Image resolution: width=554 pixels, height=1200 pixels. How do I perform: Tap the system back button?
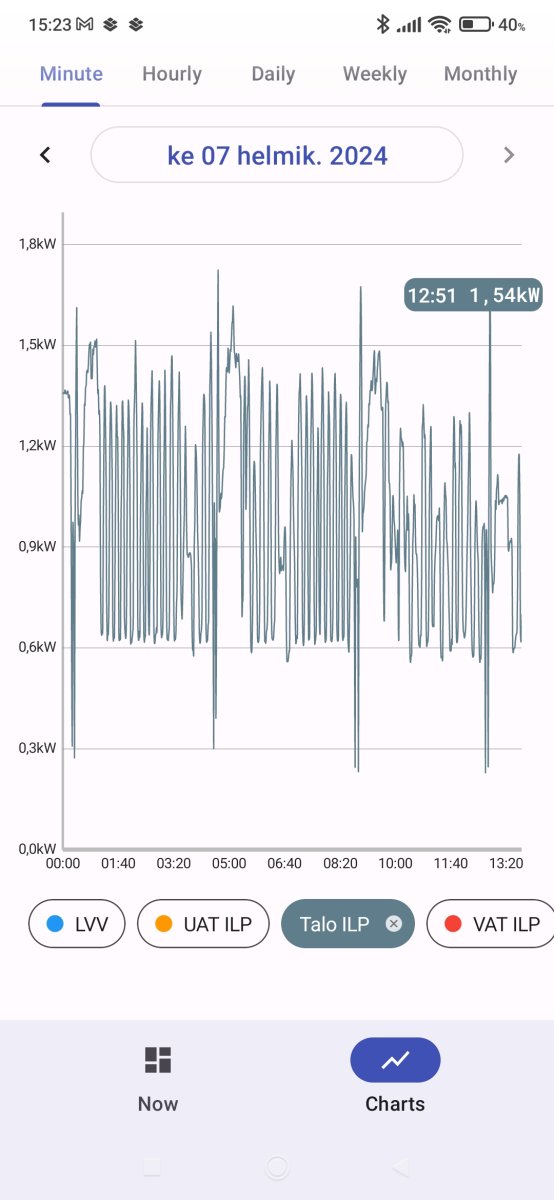tap(400, 1166)
